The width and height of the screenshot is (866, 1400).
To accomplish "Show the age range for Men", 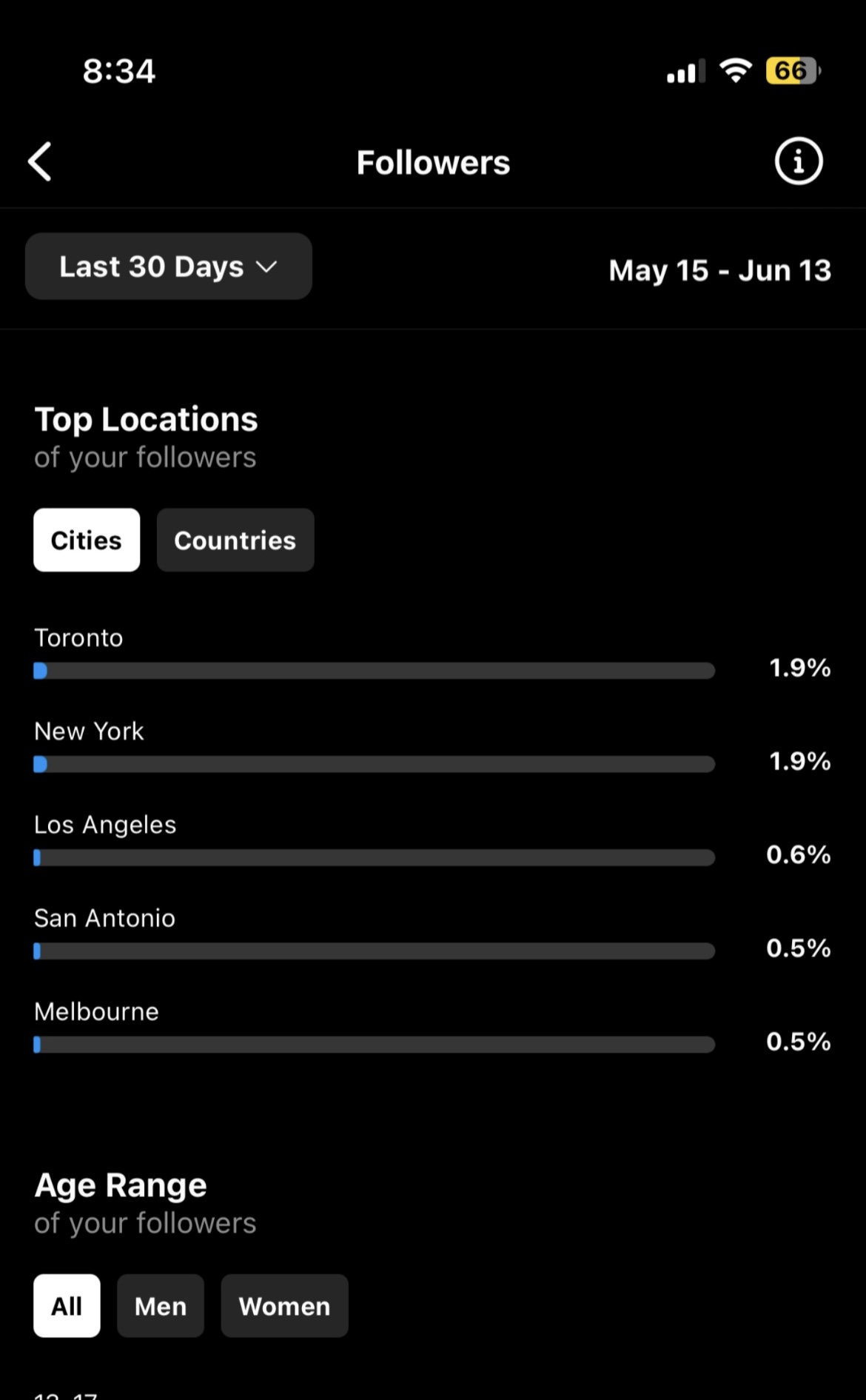I will tap(161, 1306).
